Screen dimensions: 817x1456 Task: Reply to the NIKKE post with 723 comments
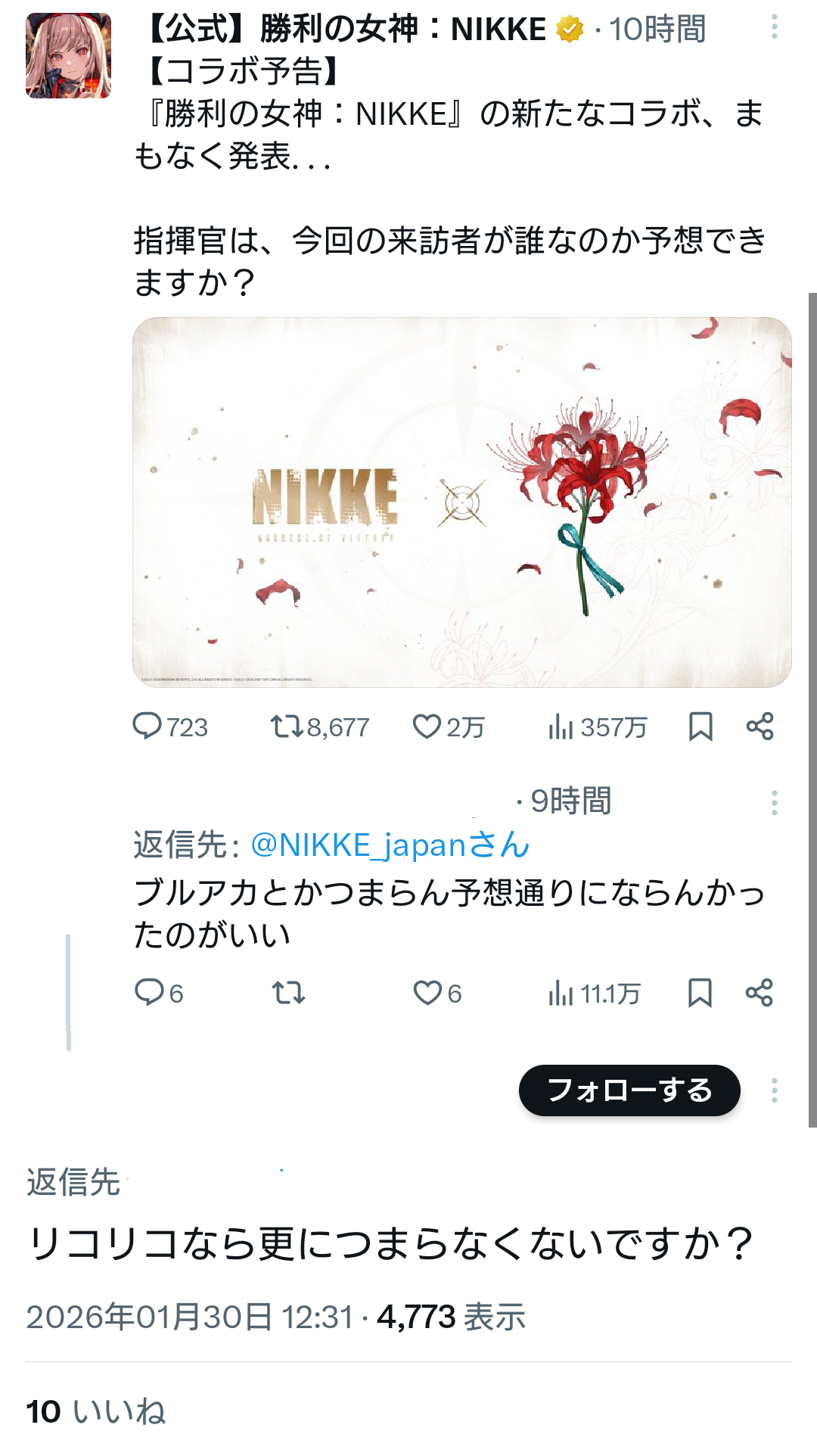click(x=147, y=726)
